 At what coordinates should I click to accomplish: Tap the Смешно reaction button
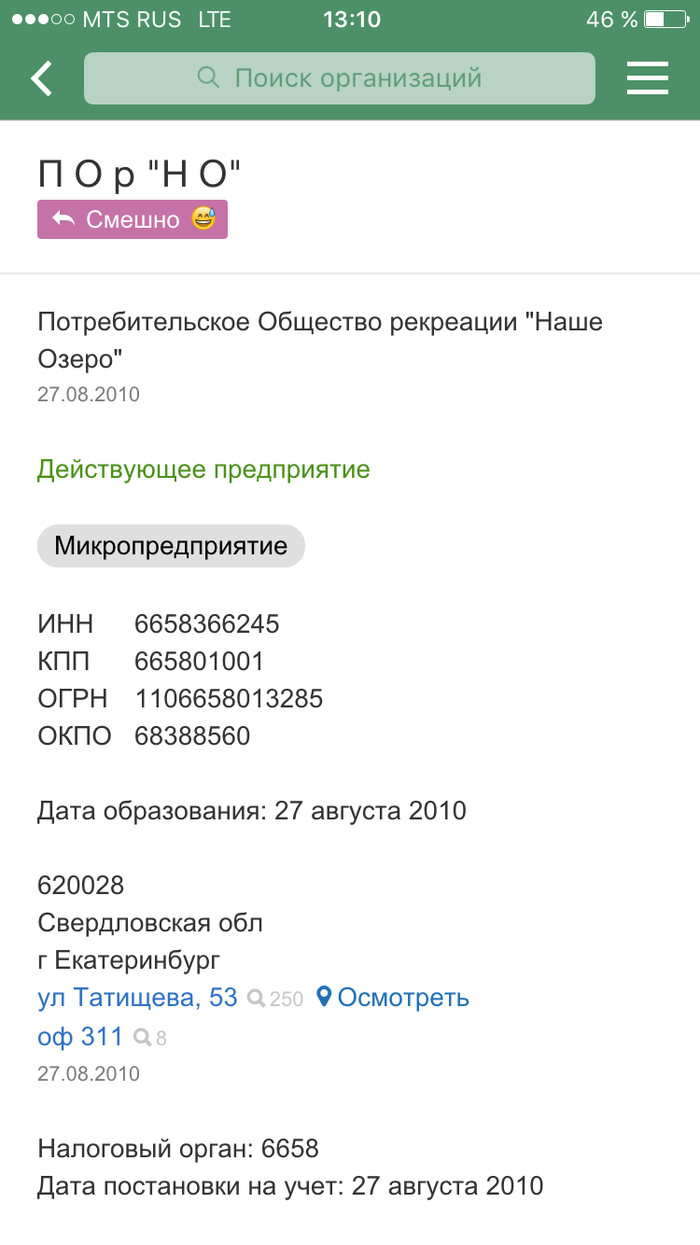coord(133,220)
